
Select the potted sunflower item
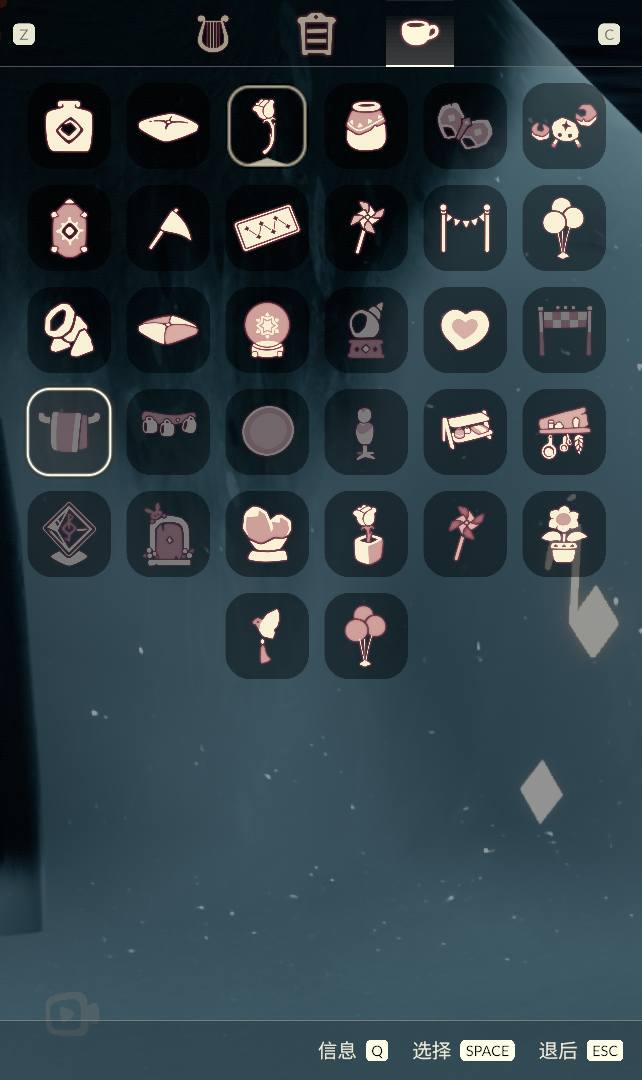point(564,534)
